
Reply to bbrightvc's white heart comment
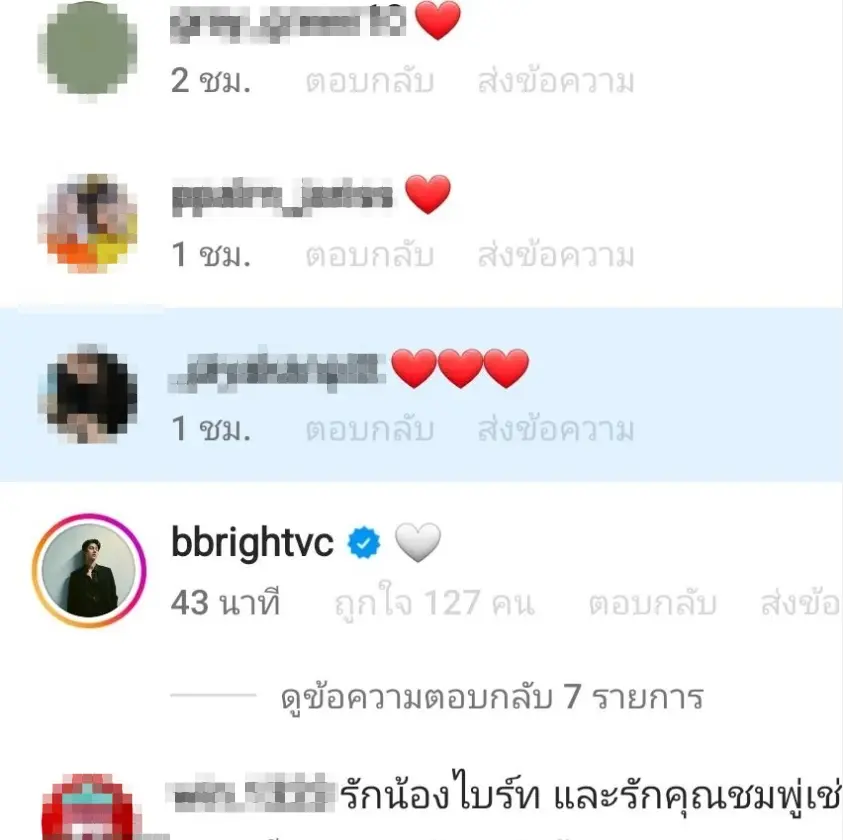click(652, 604)
